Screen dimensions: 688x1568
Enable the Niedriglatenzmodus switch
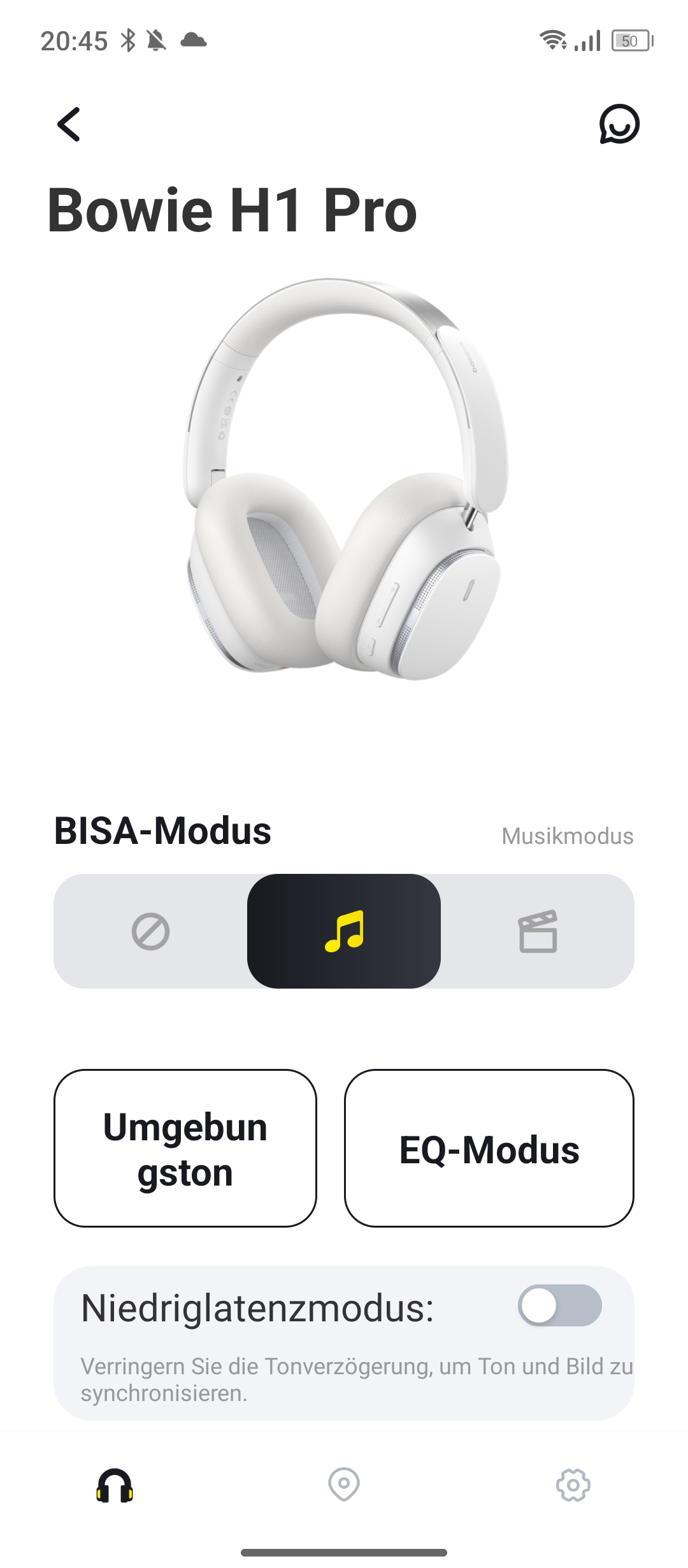(560, 1305)
